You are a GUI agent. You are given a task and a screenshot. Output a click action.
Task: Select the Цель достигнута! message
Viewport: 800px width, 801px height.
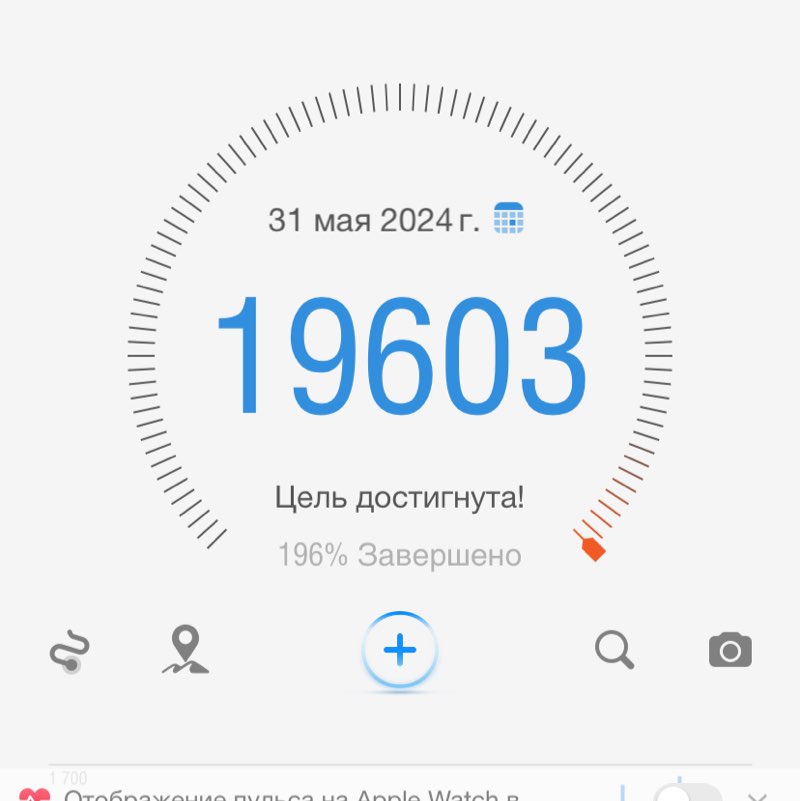tap(400, 497)
